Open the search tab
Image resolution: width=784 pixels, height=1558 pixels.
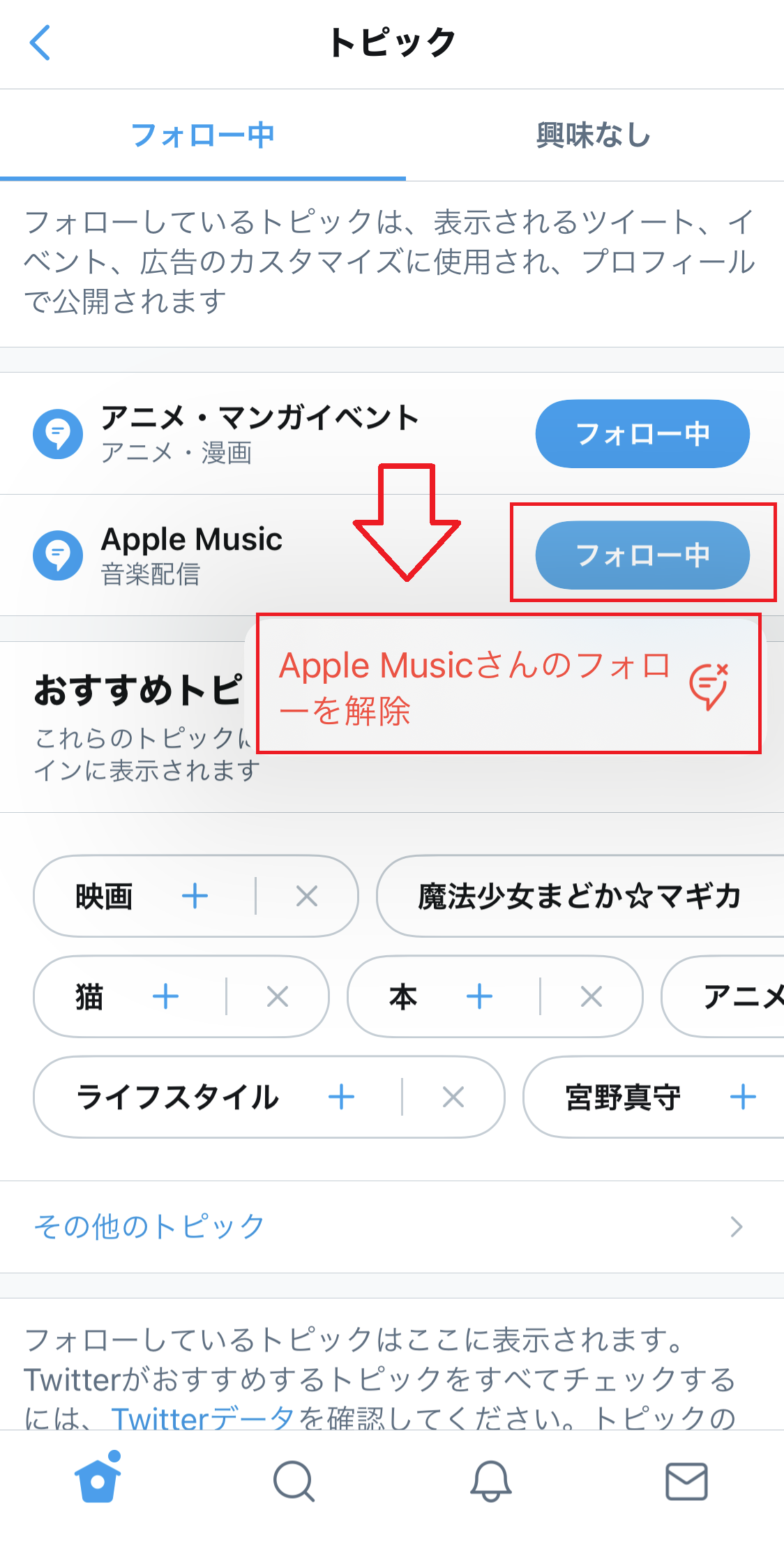294,1480
